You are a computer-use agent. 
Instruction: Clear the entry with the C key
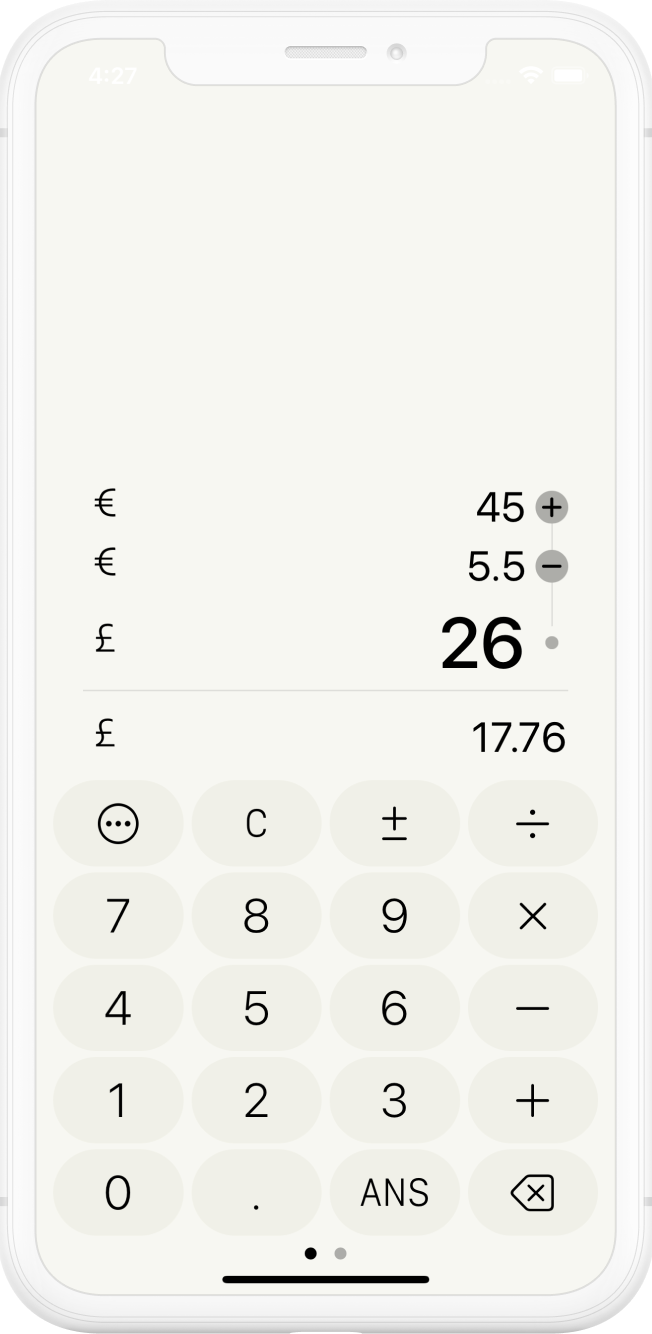256,824
